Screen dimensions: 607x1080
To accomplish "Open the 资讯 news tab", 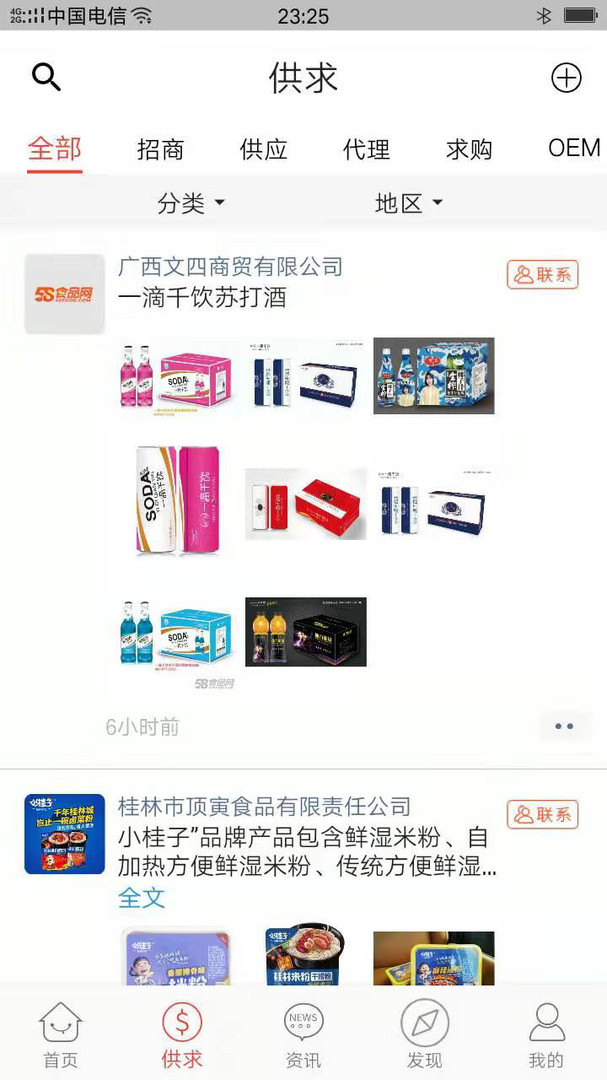I will click(303, 1036).
